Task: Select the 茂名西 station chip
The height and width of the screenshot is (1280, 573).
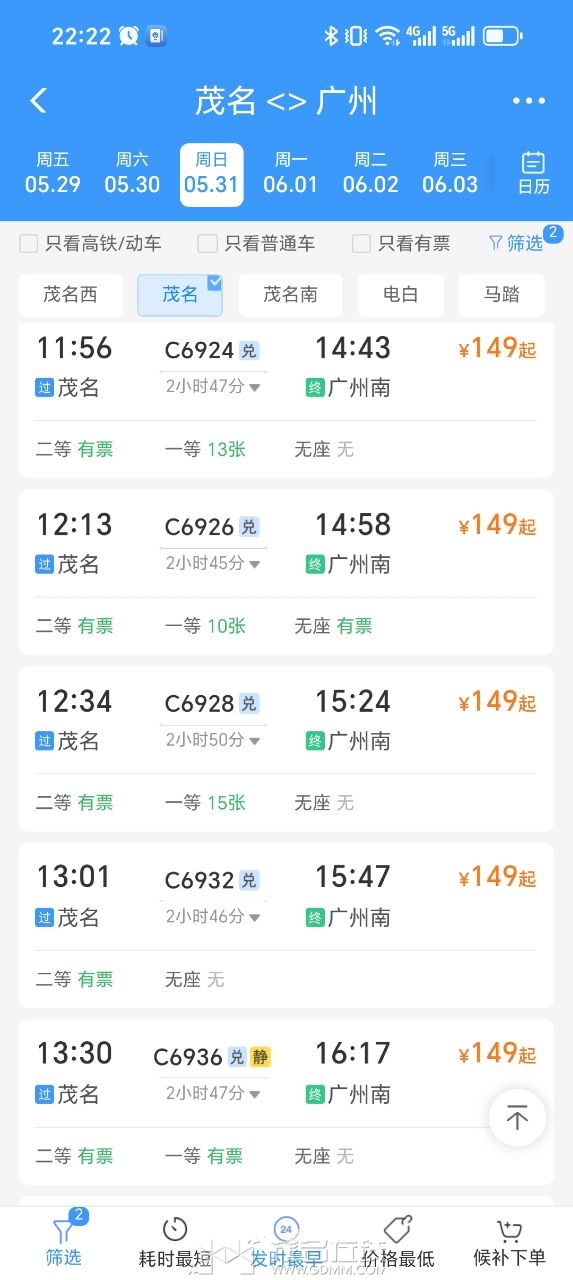Action: click(71, 295)
